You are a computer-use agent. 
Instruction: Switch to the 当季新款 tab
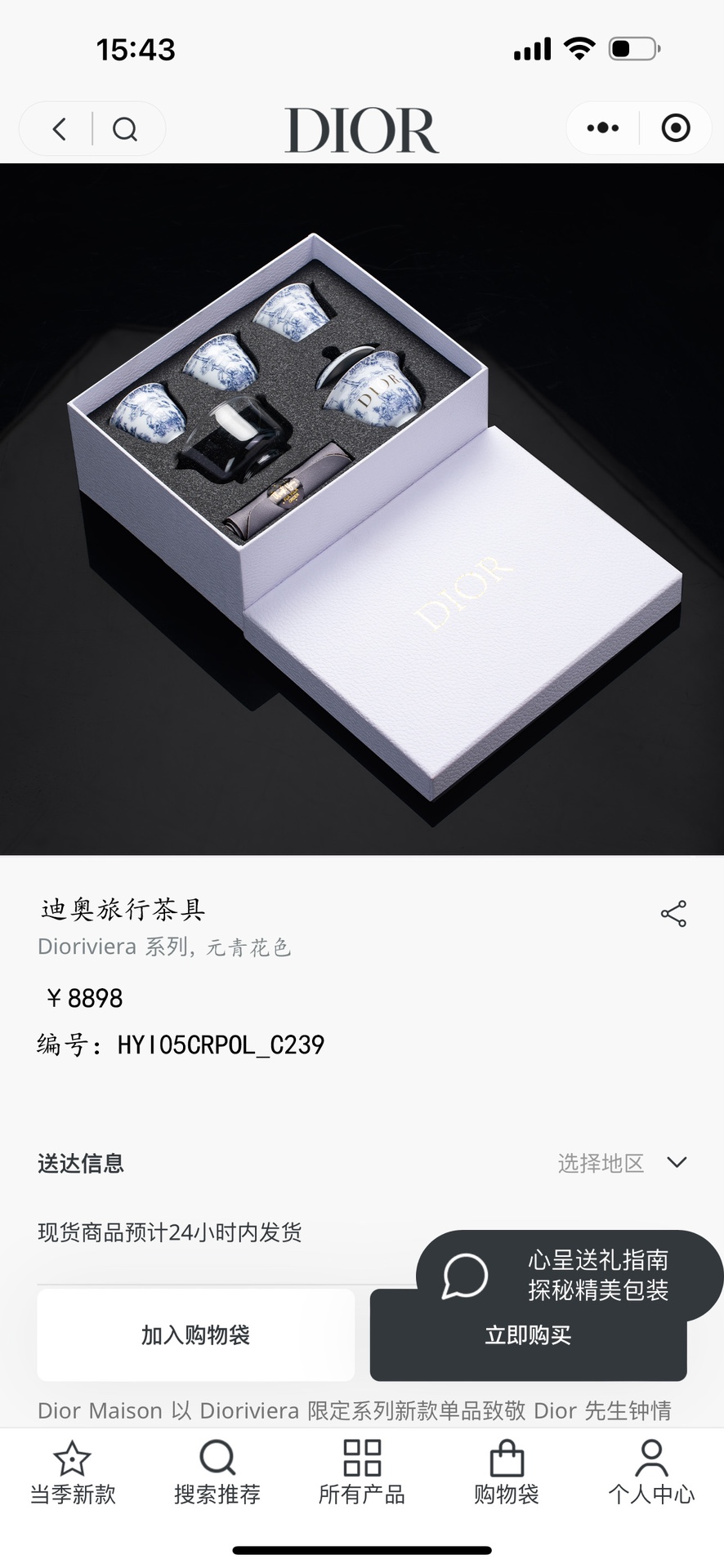pos(73,1474)
